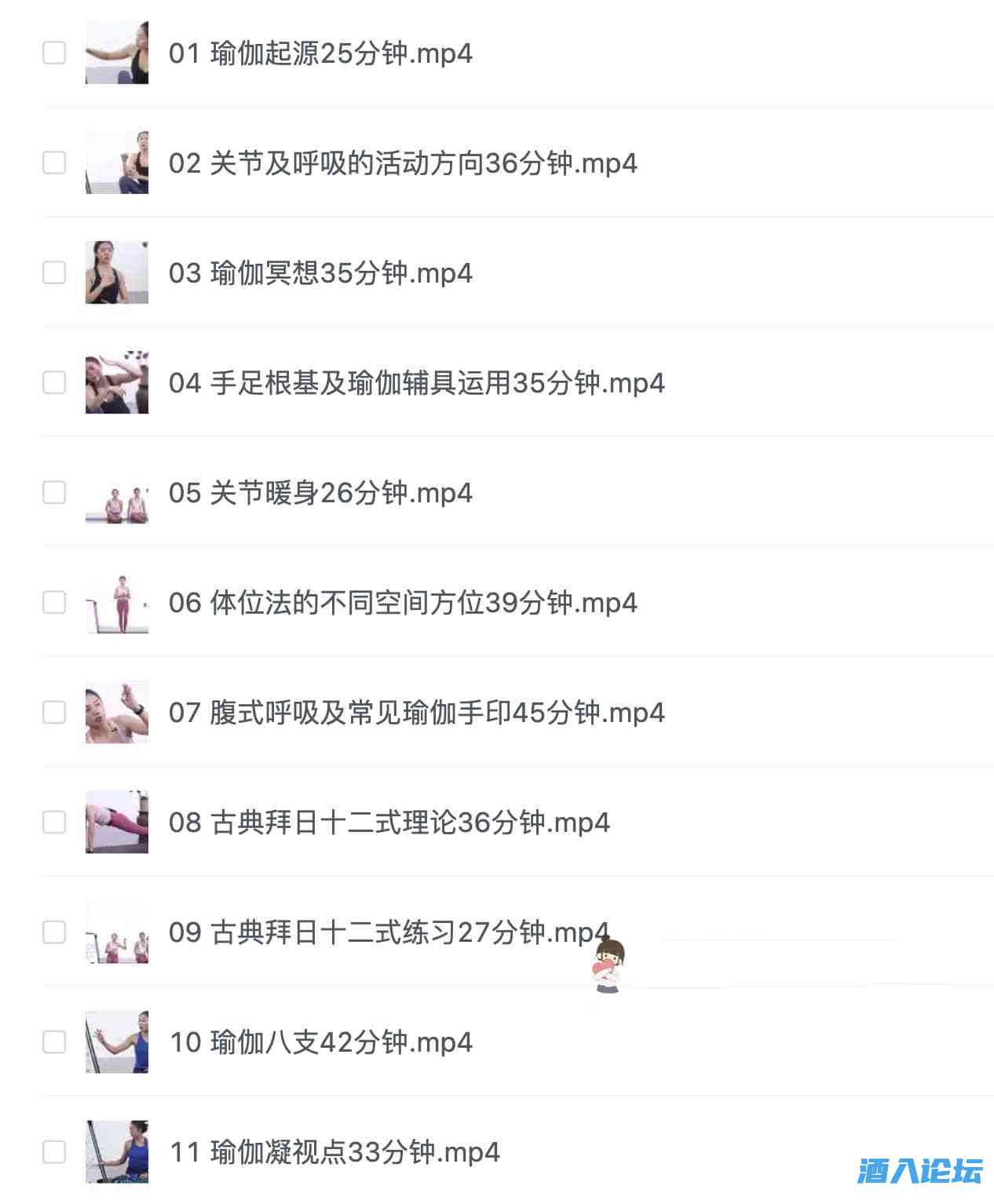This screenshot has width=994, height=1204.
Task: Check the box for 05 关节暖身26分钟.mp4
Action: pos(54,492)
